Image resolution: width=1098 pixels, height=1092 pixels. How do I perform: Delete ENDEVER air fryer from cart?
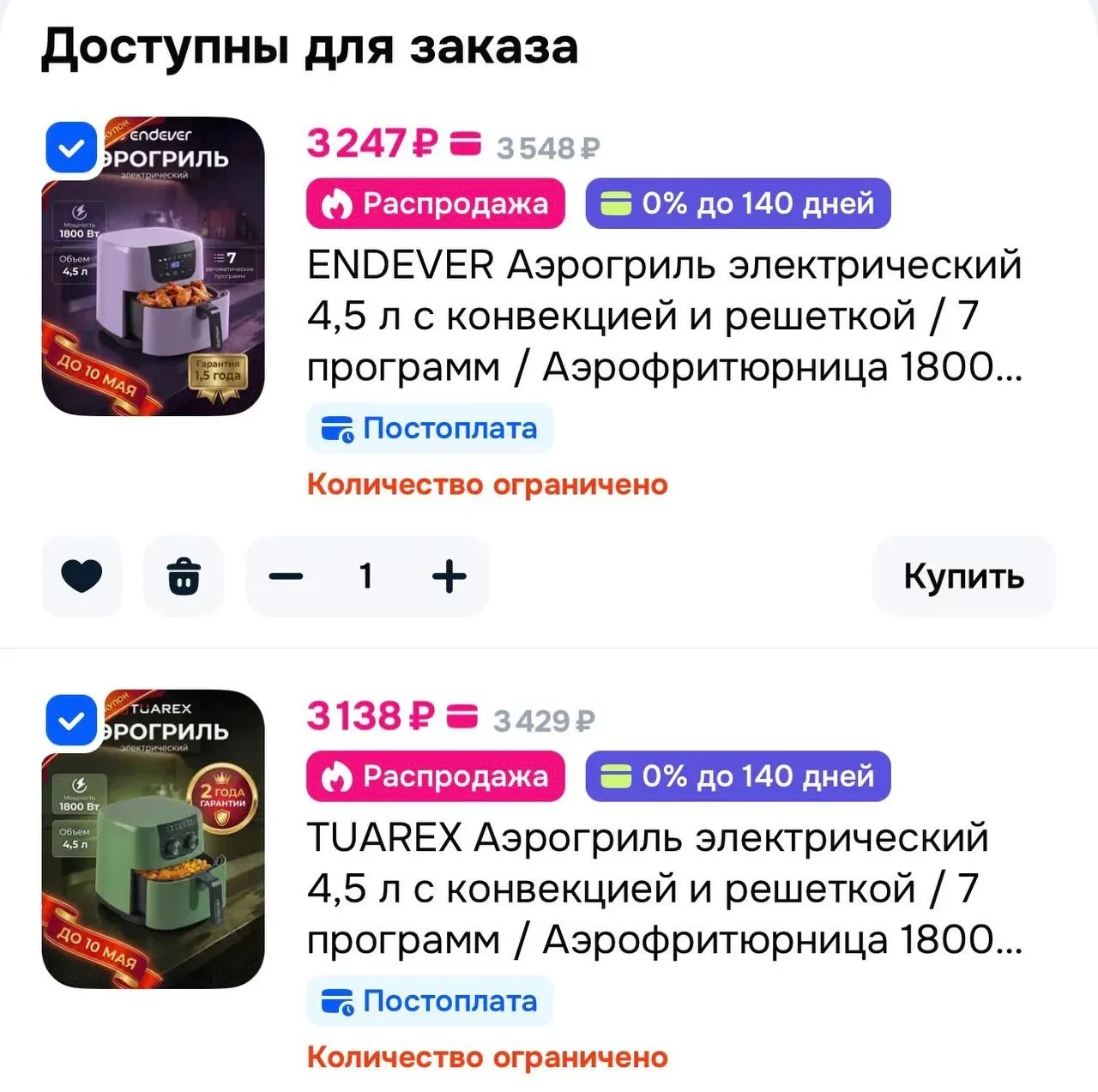pos(184,576)
